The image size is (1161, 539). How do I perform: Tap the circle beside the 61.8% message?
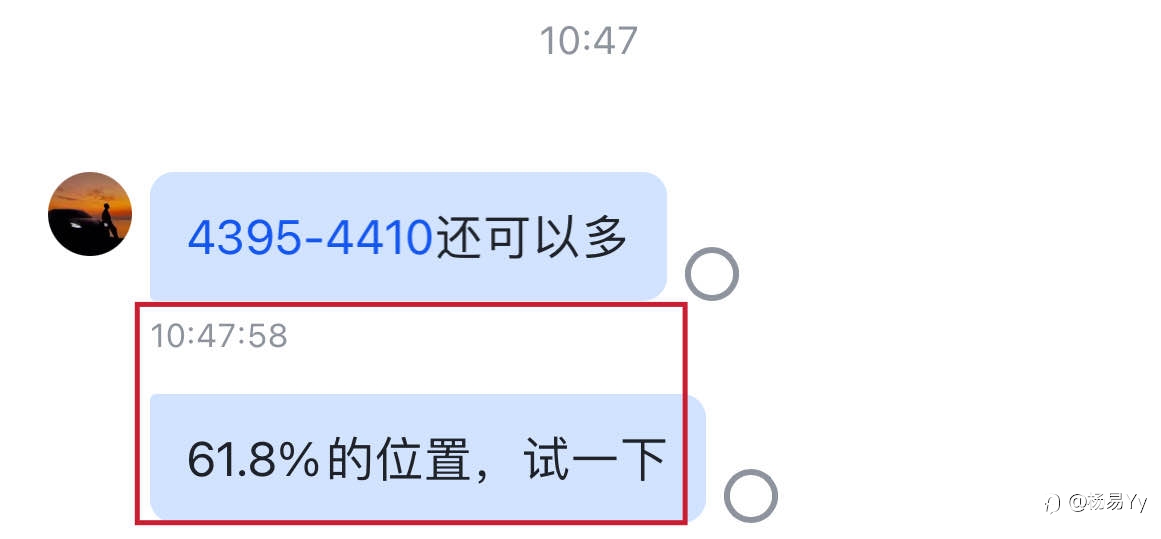751,496
